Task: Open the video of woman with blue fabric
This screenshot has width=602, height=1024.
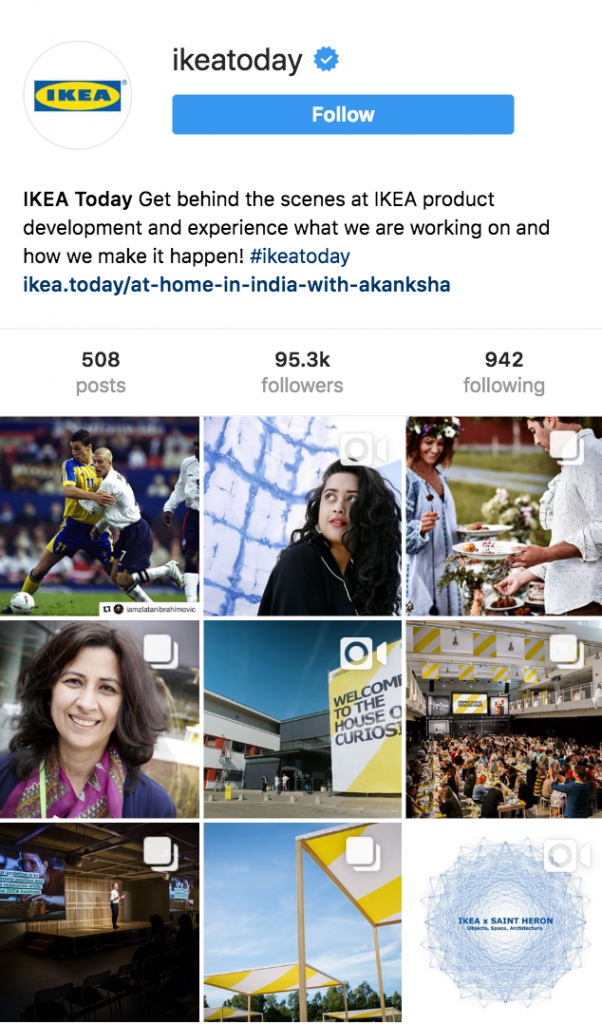Action: coord(302,516)
